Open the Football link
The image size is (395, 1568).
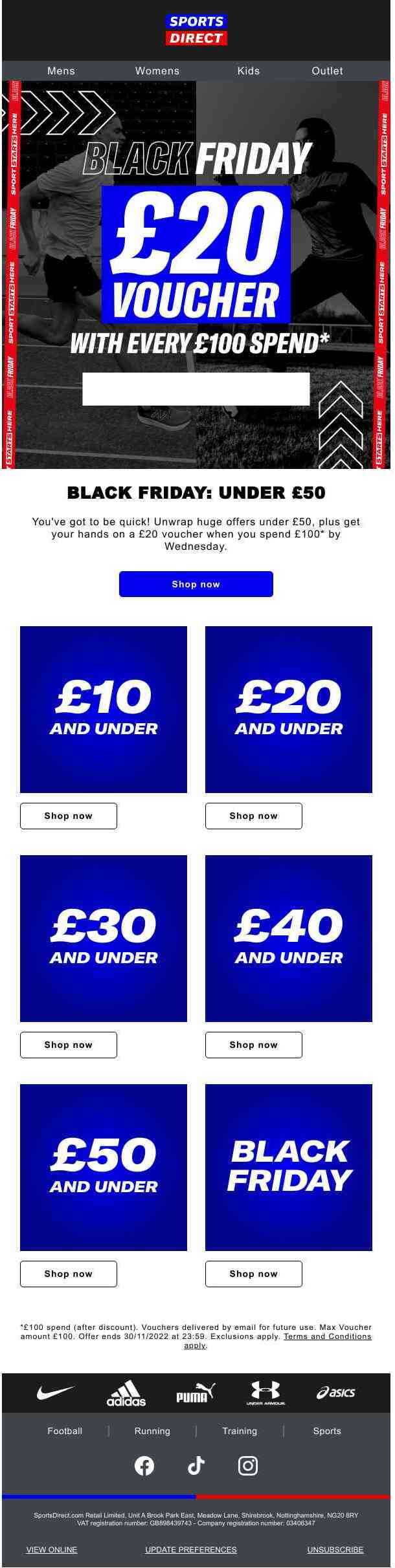[x=65, y=1431]
